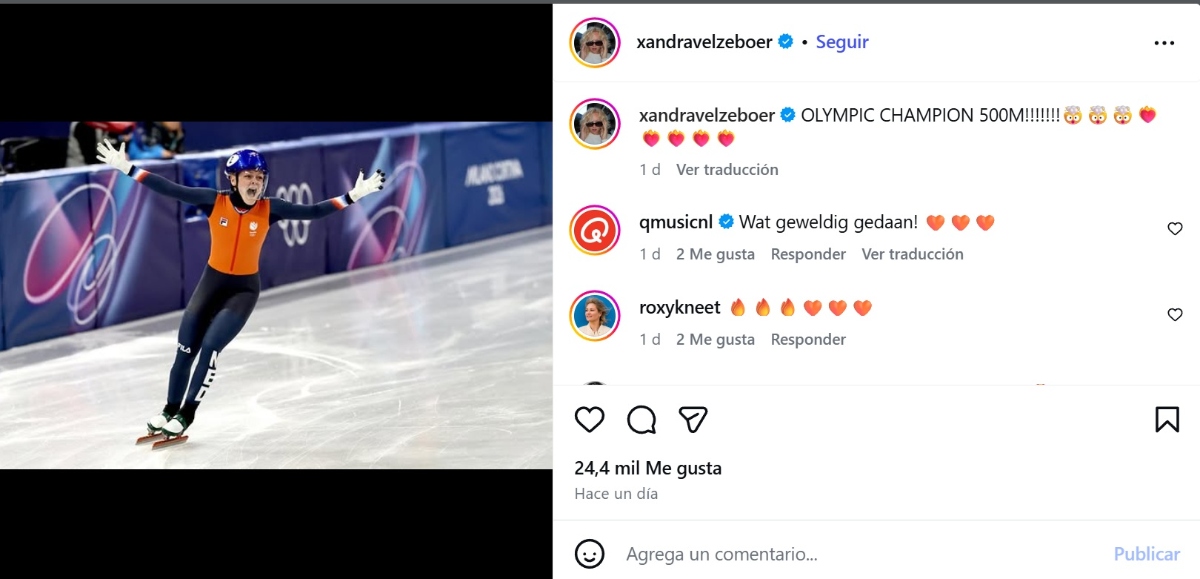
Task: Open xandravelzeboer's profile from the header username
Action: [704, 42]
